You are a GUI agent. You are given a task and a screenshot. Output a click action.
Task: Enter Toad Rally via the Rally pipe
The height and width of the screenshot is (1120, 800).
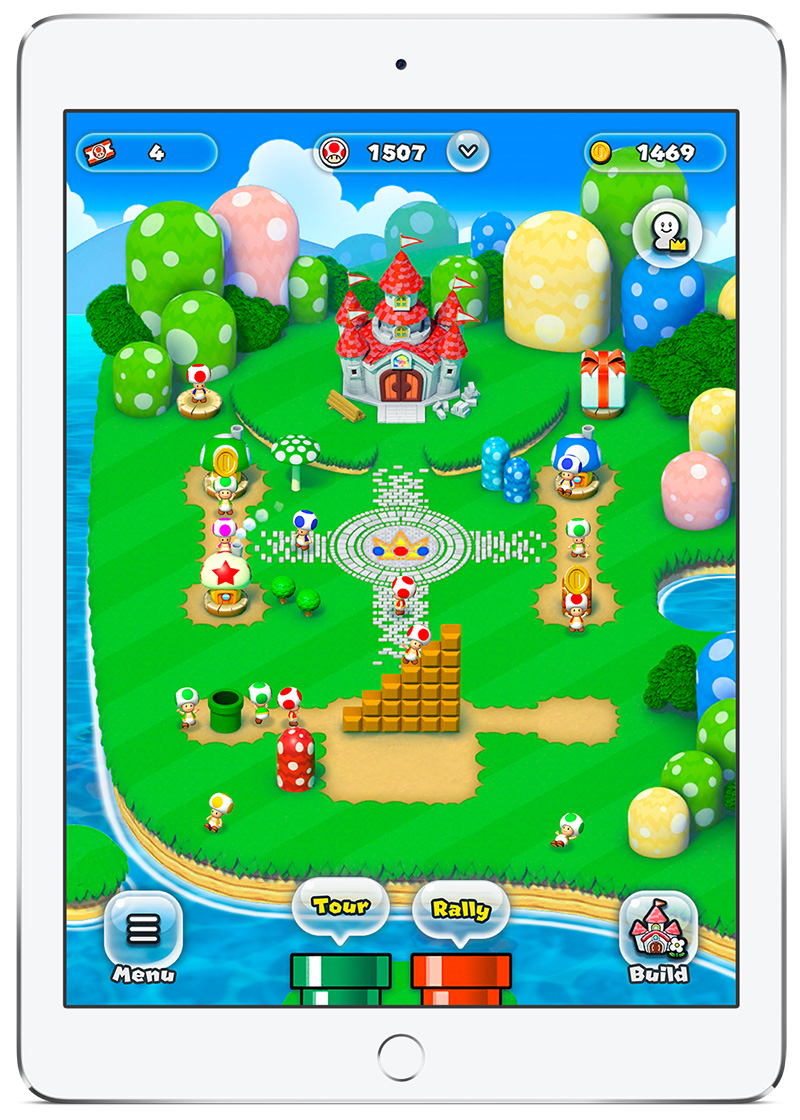click(x=461, y=943)
